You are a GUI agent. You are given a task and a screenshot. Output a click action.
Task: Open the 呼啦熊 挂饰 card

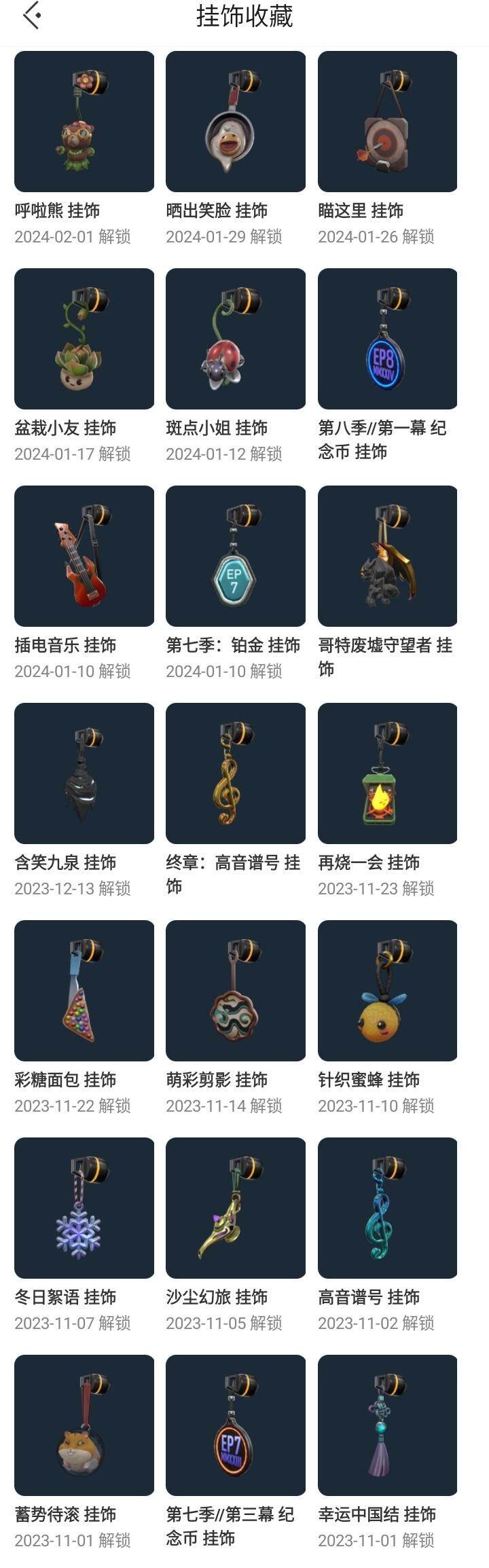click(84, 122)
